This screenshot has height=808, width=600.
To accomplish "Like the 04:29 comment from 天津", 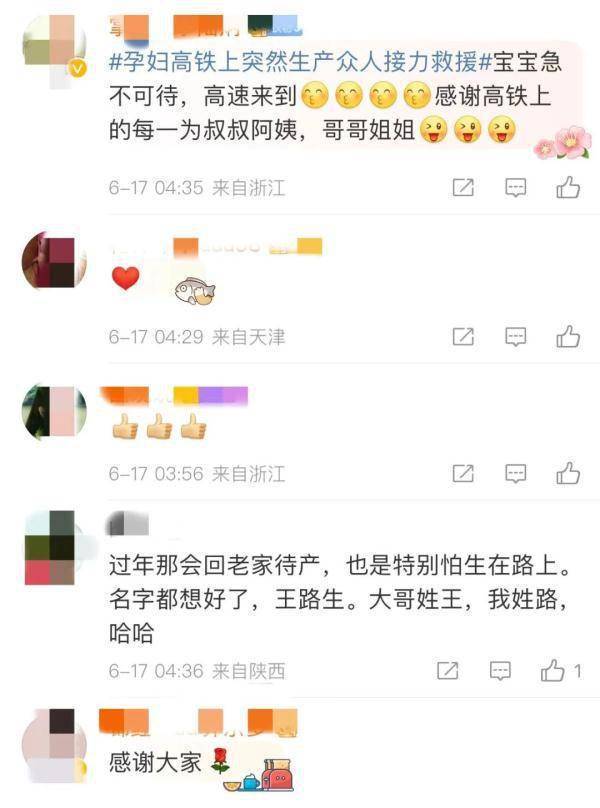I will click(567, 337).
